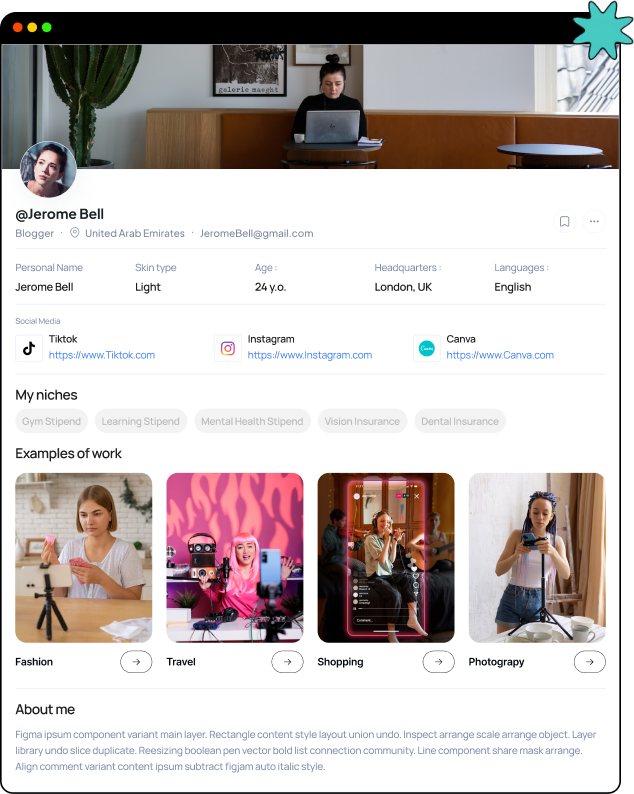The height and width of the screenshot is (794, 634).
Task: Select the Gym Stipend niche chip
Action: [x=51, y=421]
